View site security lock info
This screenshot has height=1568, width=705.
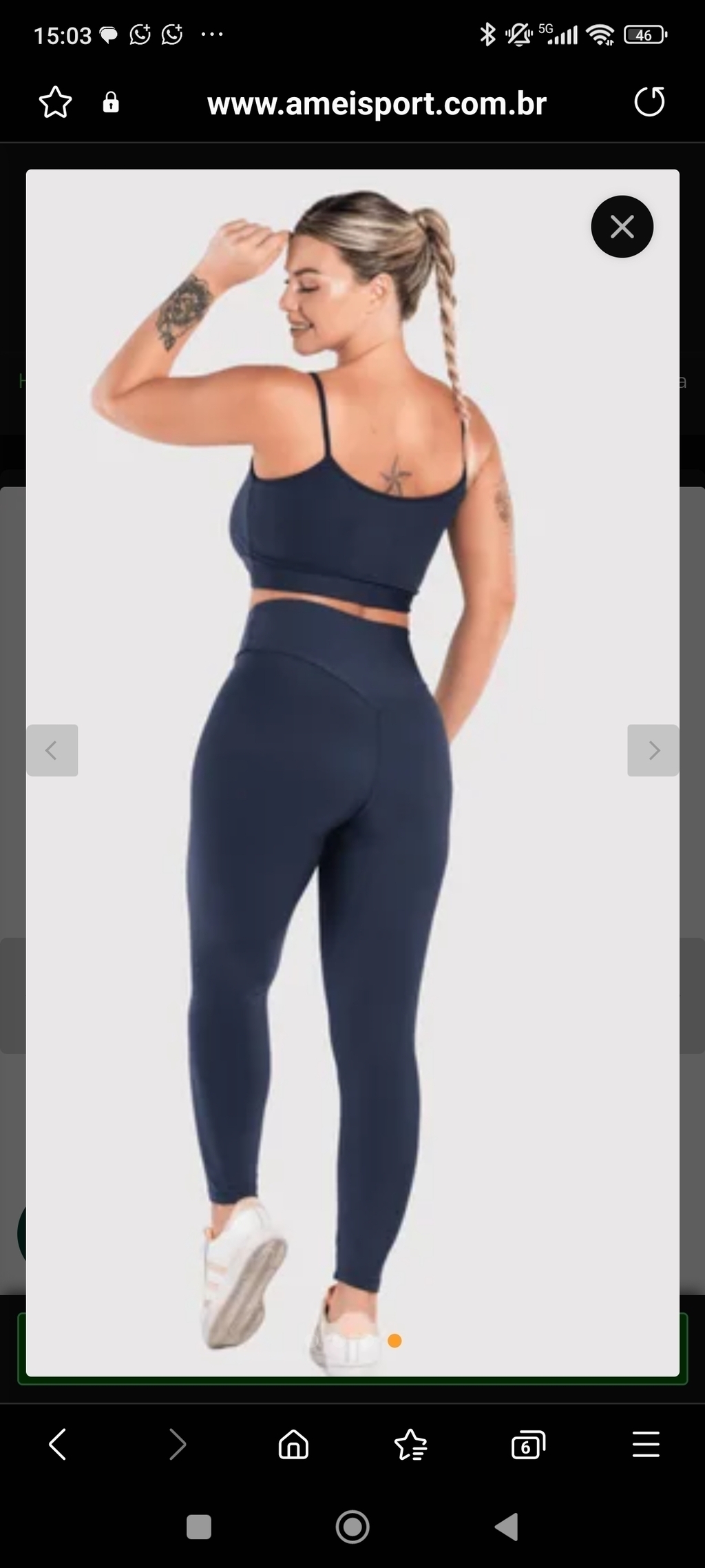(x=111, y=103)
